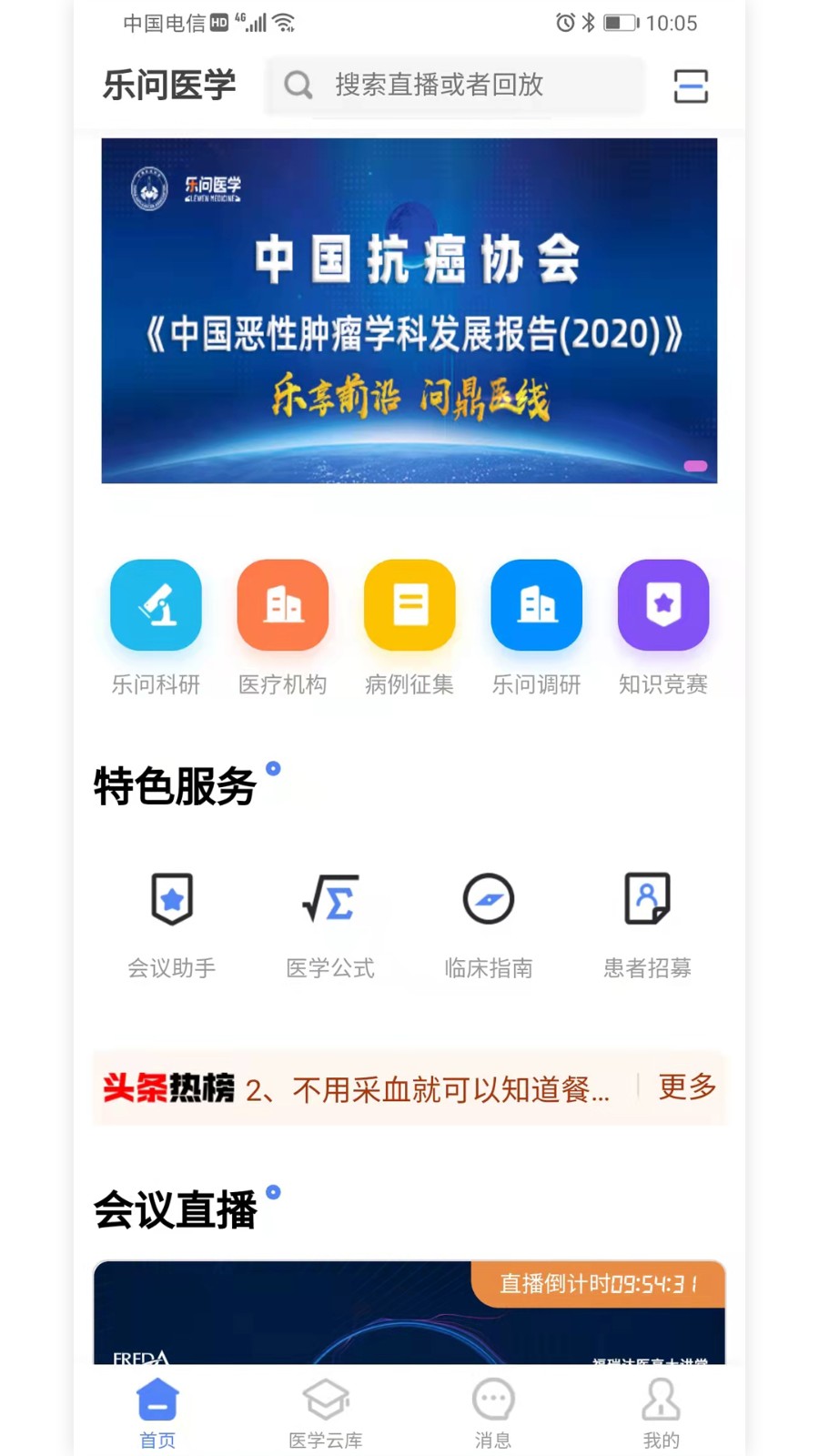819x1456 pixels.
Task: Tap the 患者招募 patient recruitment icon
Action: [x=647, y=901]
